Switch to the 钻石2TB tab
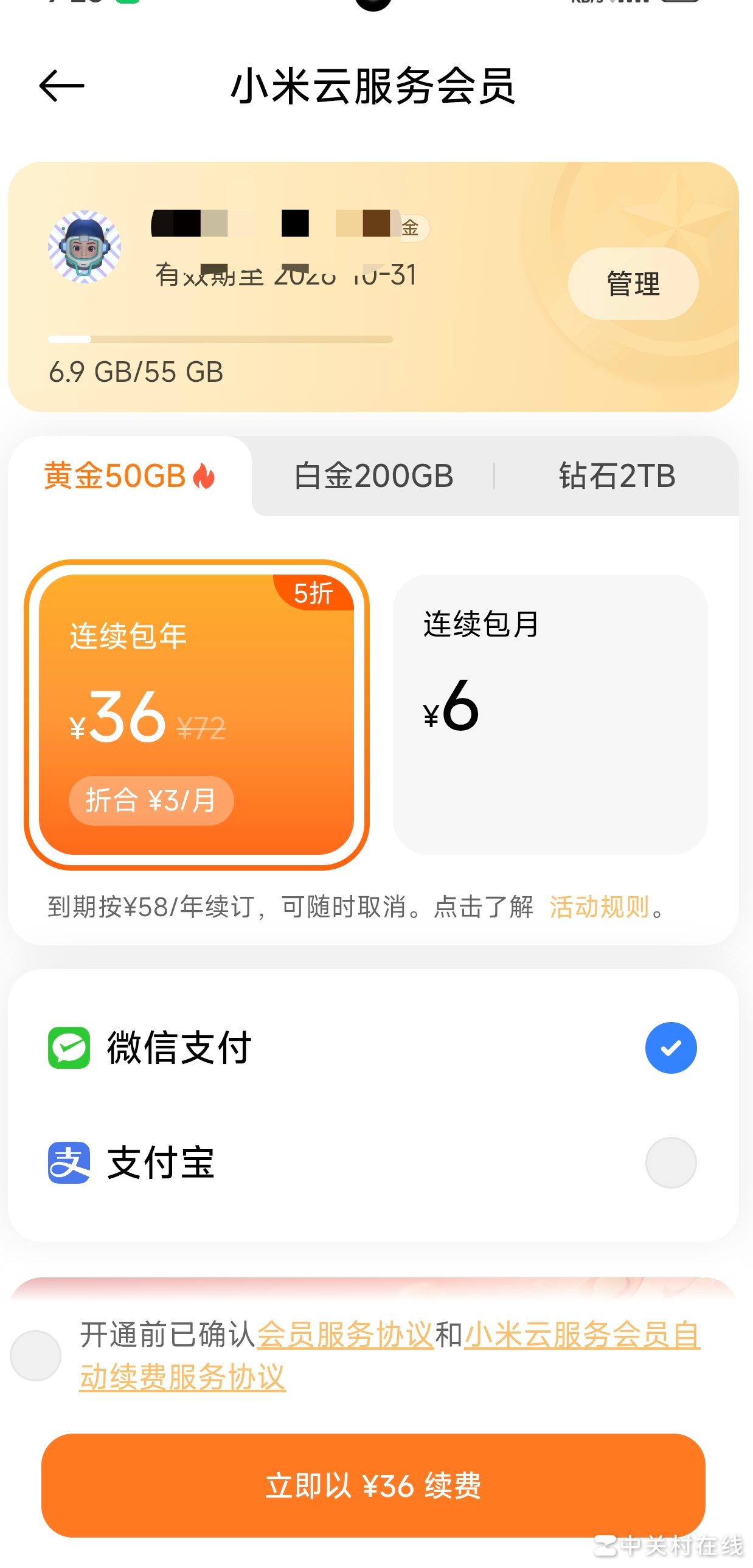This screenshot has width=753, height=1568. click(x=616, y=476)
